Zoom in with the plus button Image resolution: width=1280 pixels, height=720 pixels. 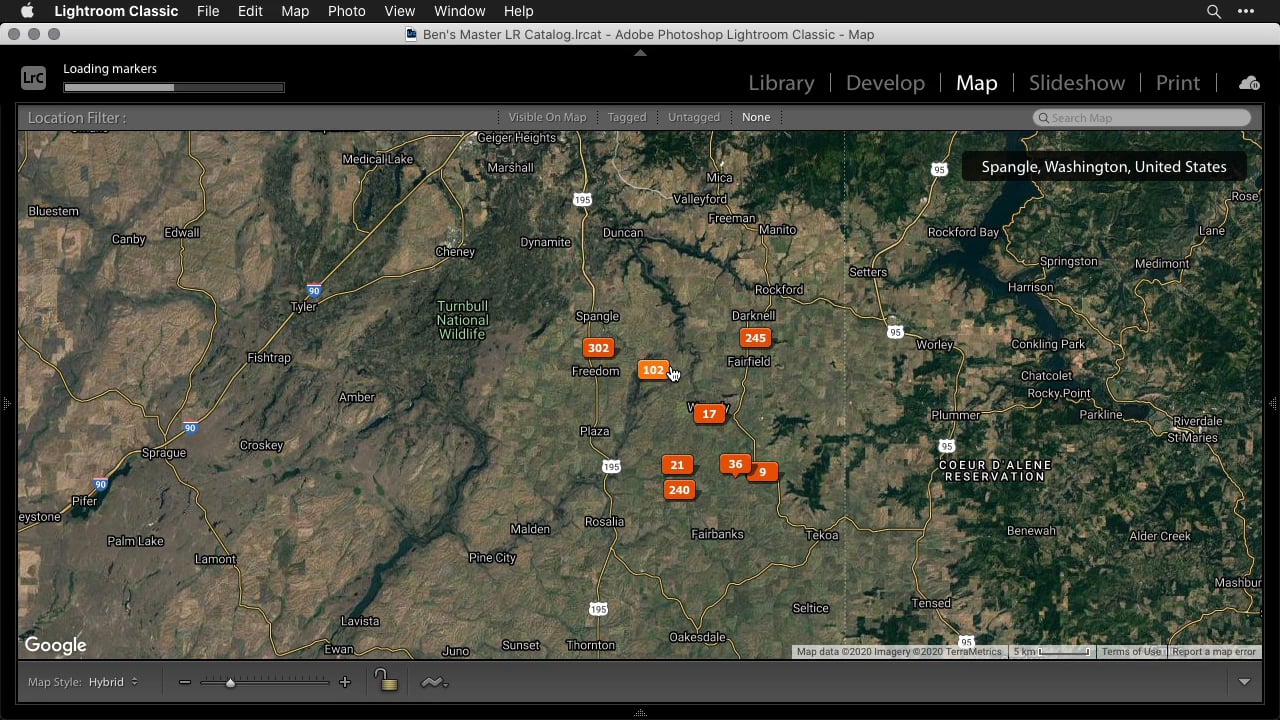tap(345, 682)
